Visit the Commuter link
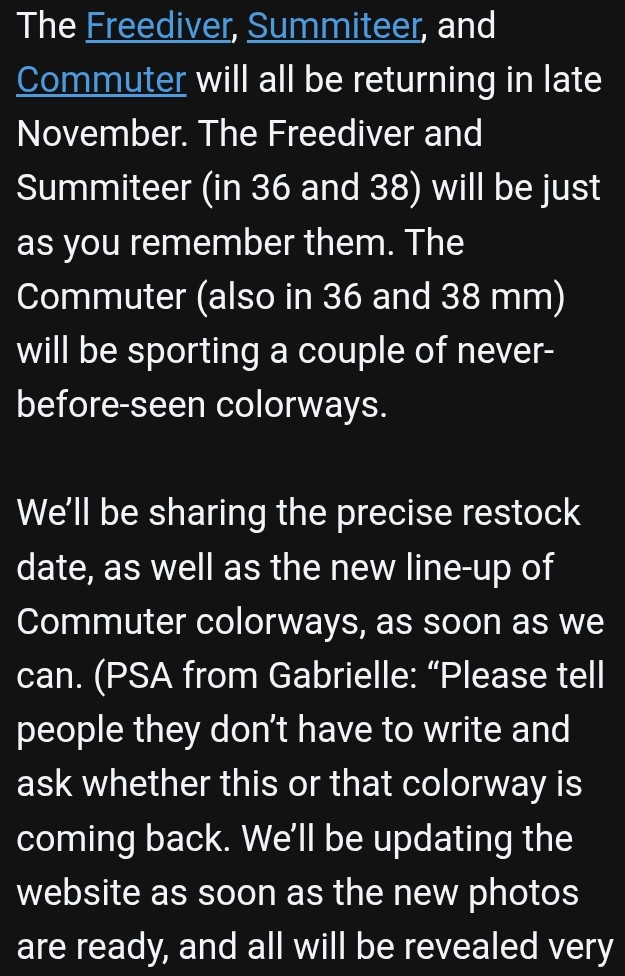Screen dimensions: 625x976 [x=101, y=80]
